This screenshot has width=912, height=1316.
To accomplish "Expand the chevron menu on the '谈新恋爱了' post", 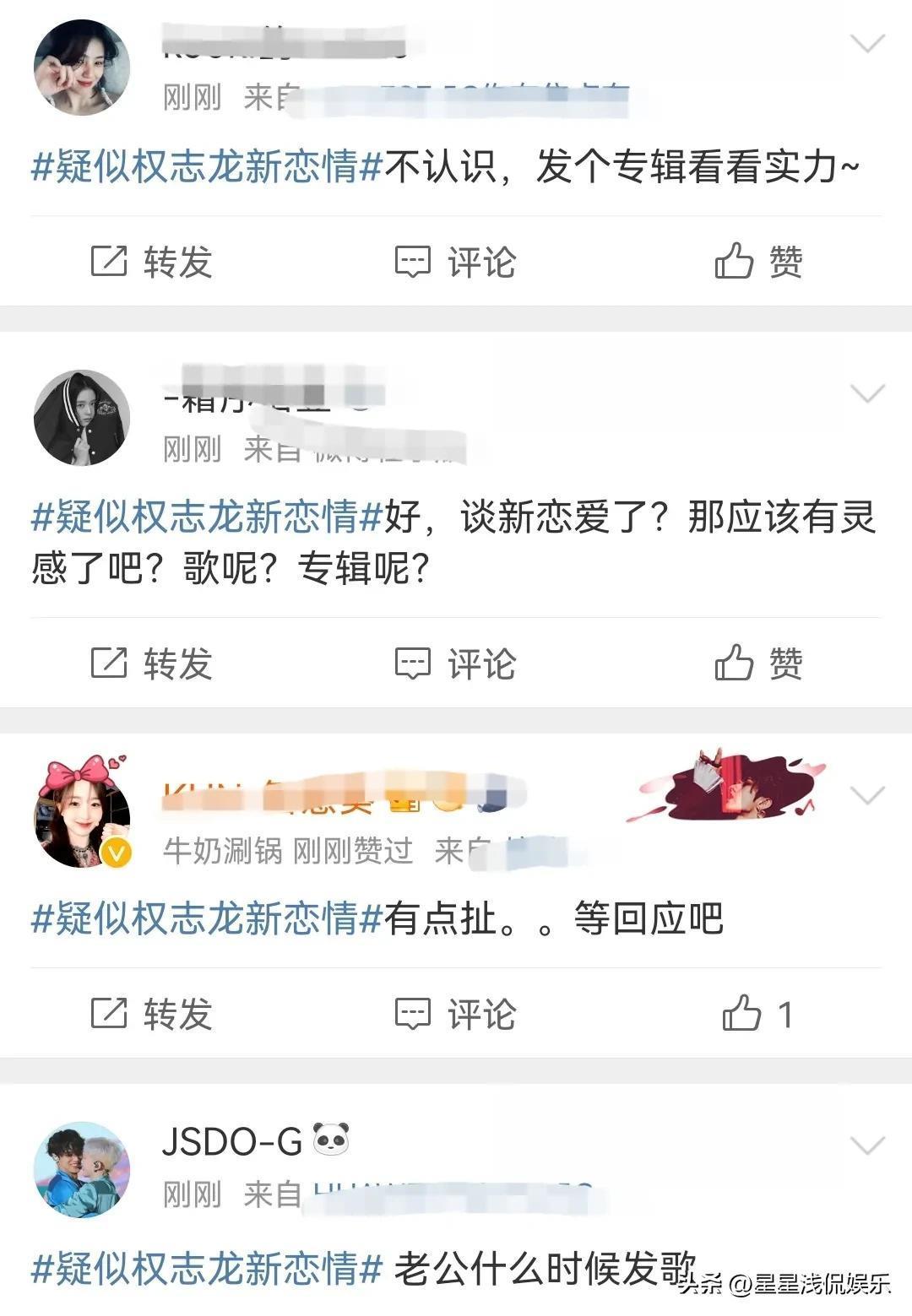I will (x=867, y=393).
